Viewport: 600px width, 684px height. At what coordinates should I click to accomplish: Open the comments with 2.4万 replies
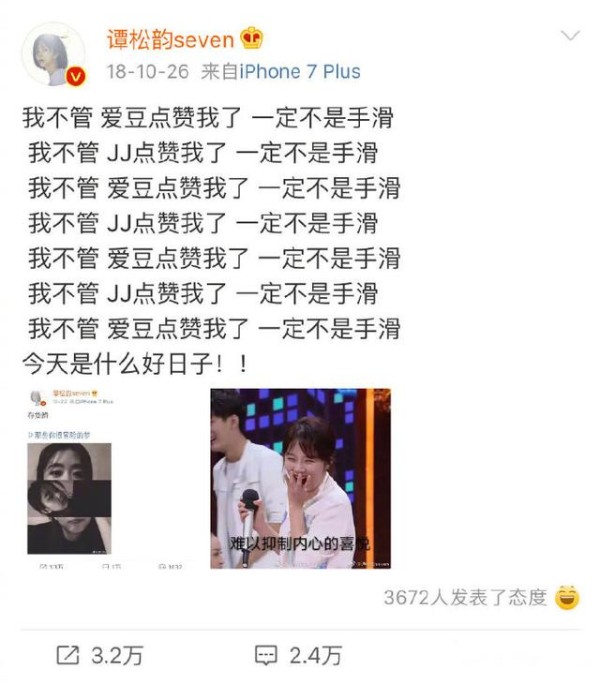pos(298,655)
